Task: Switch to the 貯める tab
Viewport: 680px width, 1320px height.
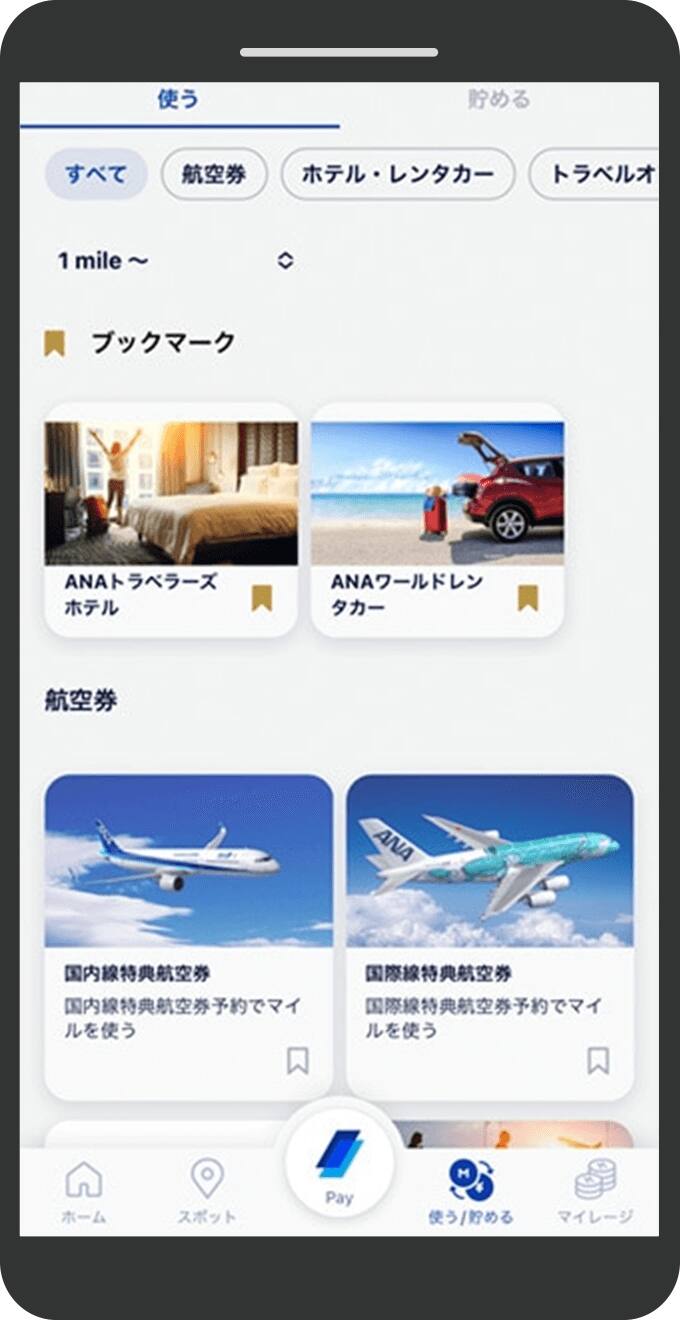Action: (498, 99)
